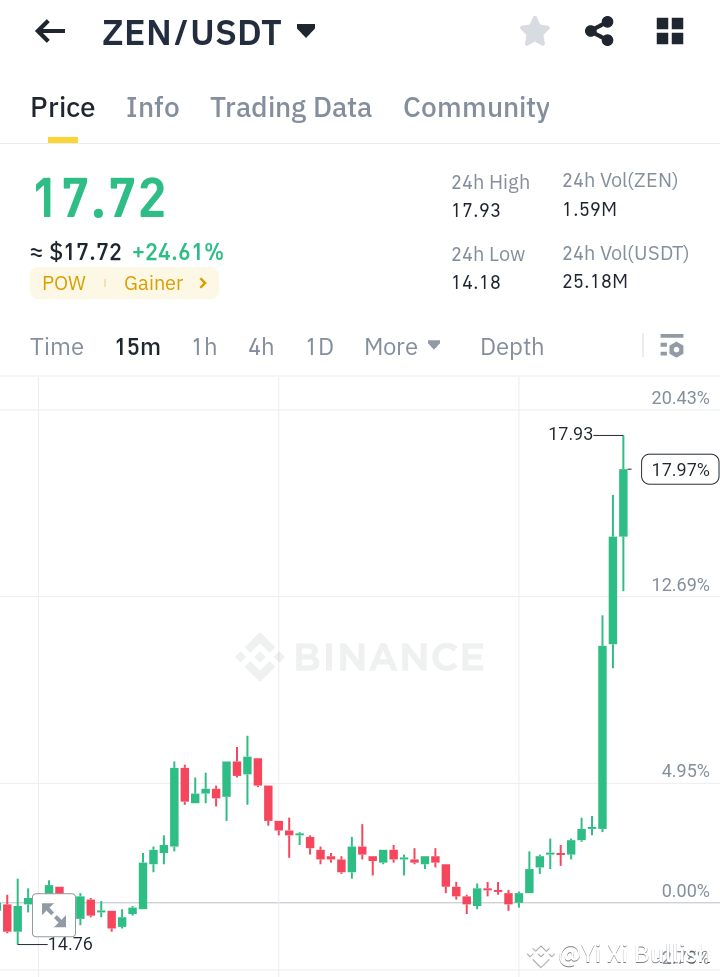Click the POW category tag

64,283
